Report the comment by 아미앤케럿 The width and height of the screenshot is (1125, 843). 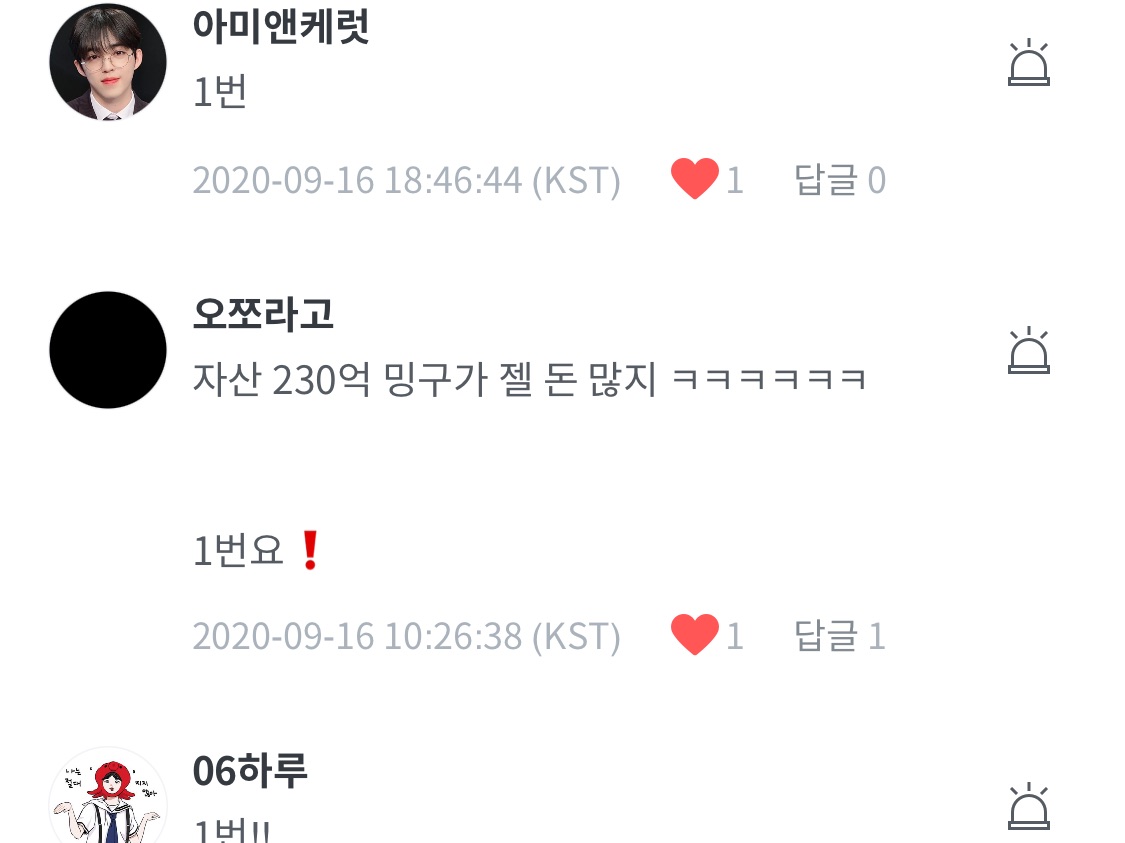click(1028, 62)
